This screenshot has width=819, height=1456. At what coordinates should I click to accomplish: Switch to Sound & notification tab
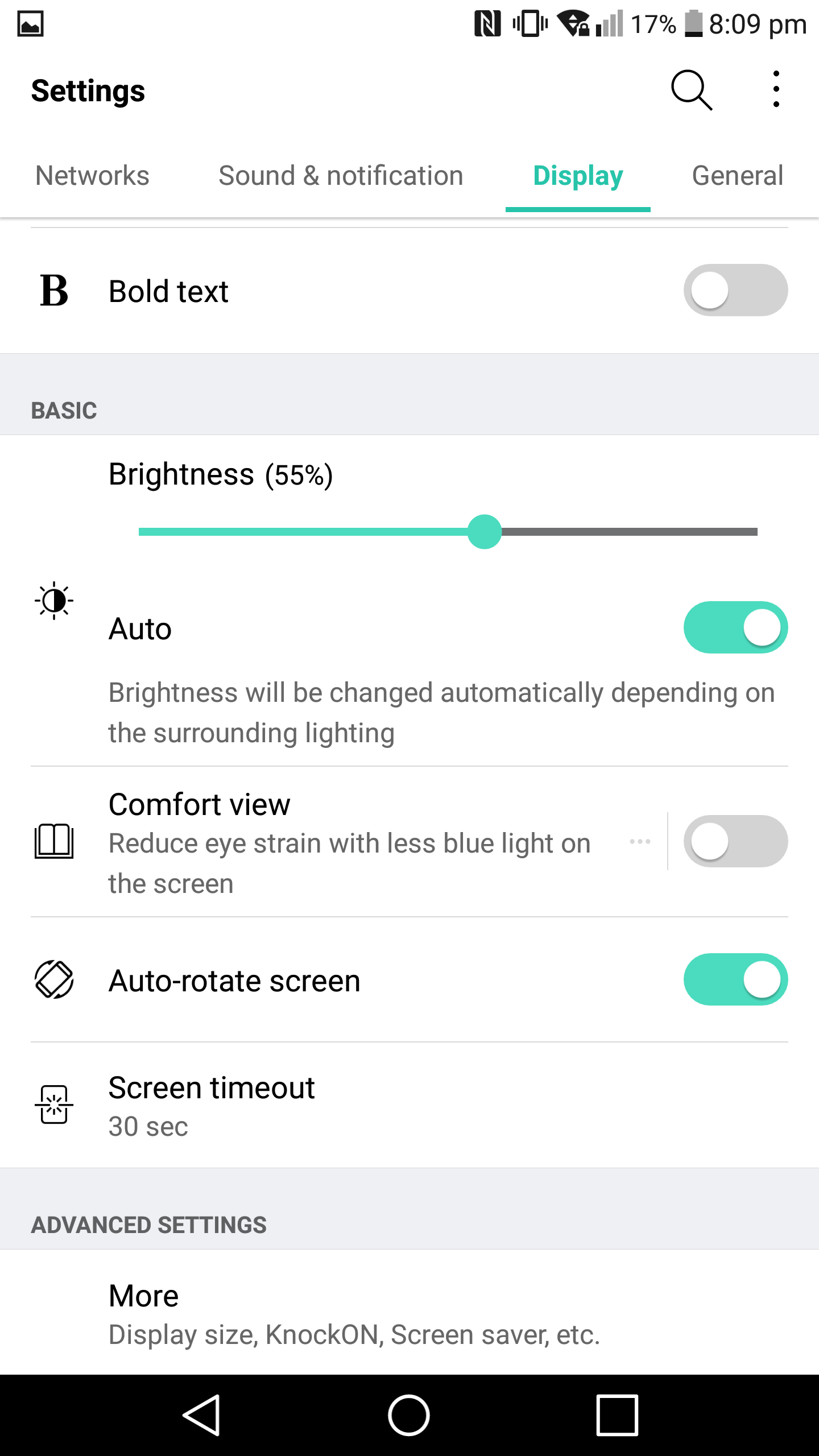tap(341, 175)
